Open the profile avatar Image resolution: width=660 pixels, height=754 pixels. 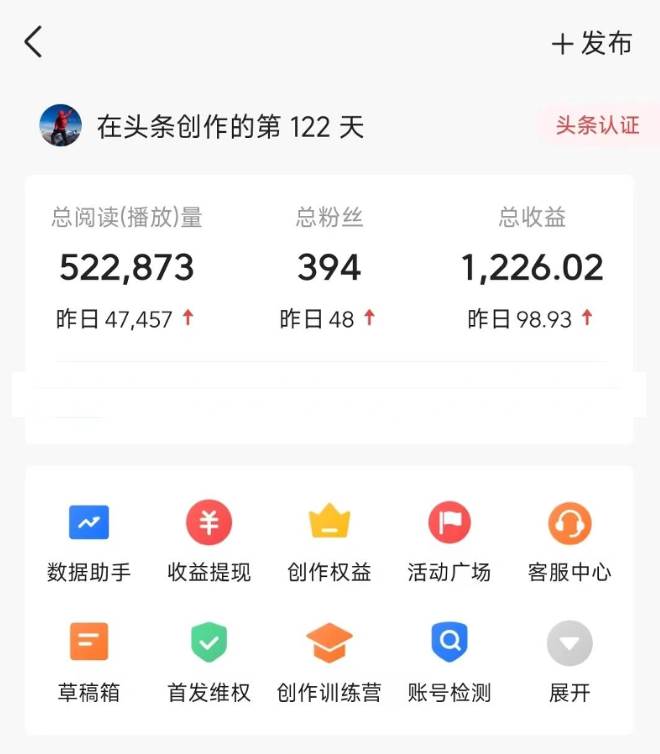tap(61, 126)
